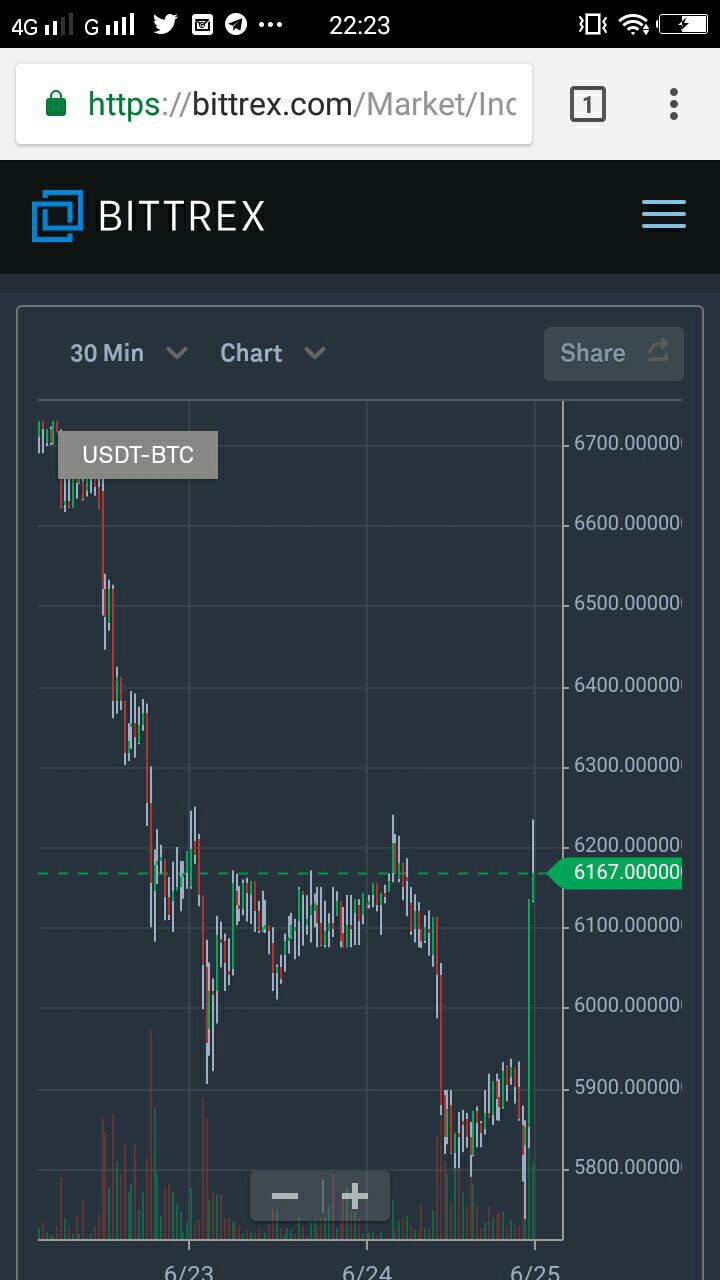Screen dimensions: 720x1280
Task: Go to Bittrex home via logo
Action: pyautogui.click(x=148, y=216)
